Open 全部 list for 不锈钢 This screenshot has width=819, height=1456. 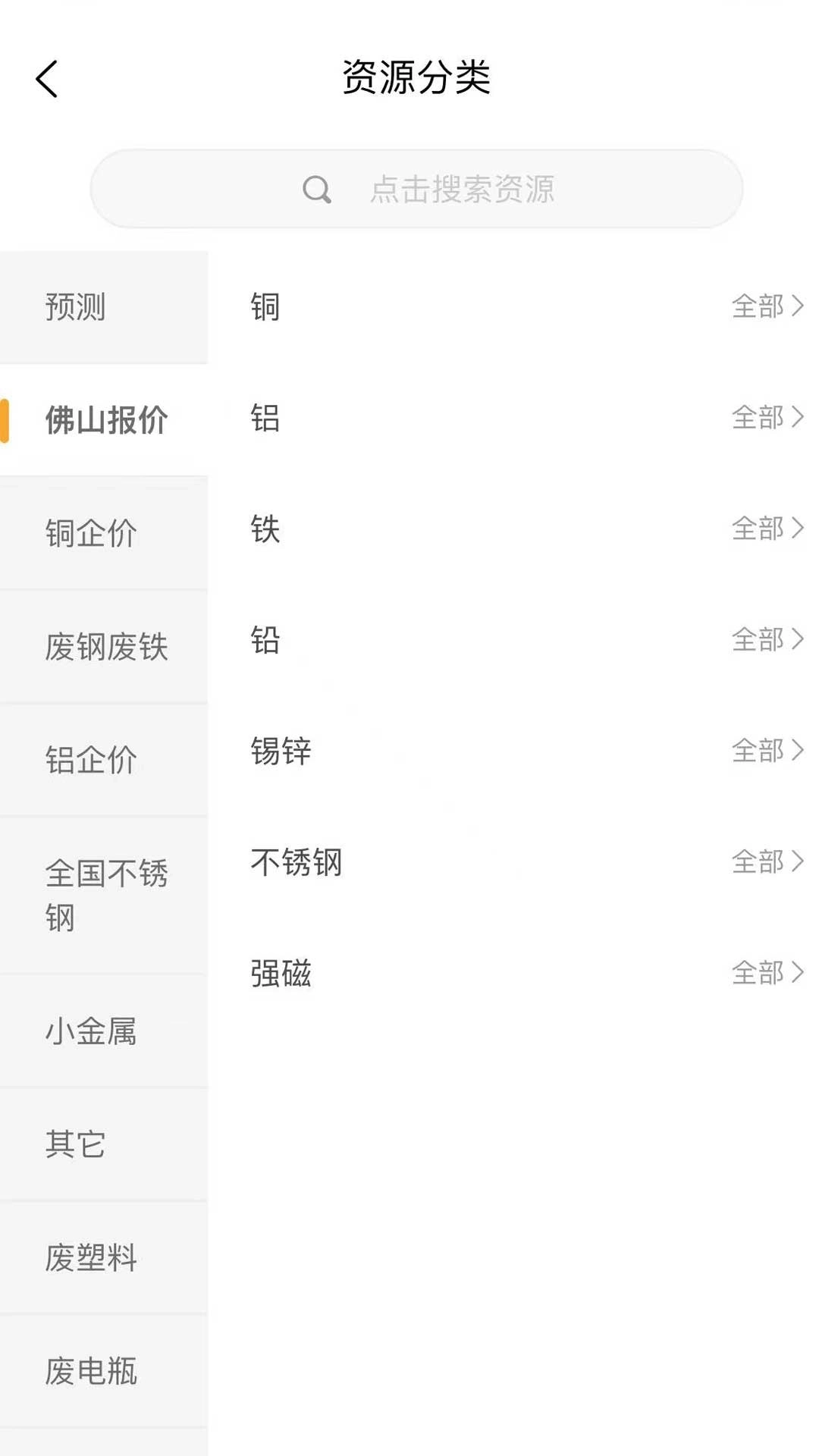pos(766,861)
